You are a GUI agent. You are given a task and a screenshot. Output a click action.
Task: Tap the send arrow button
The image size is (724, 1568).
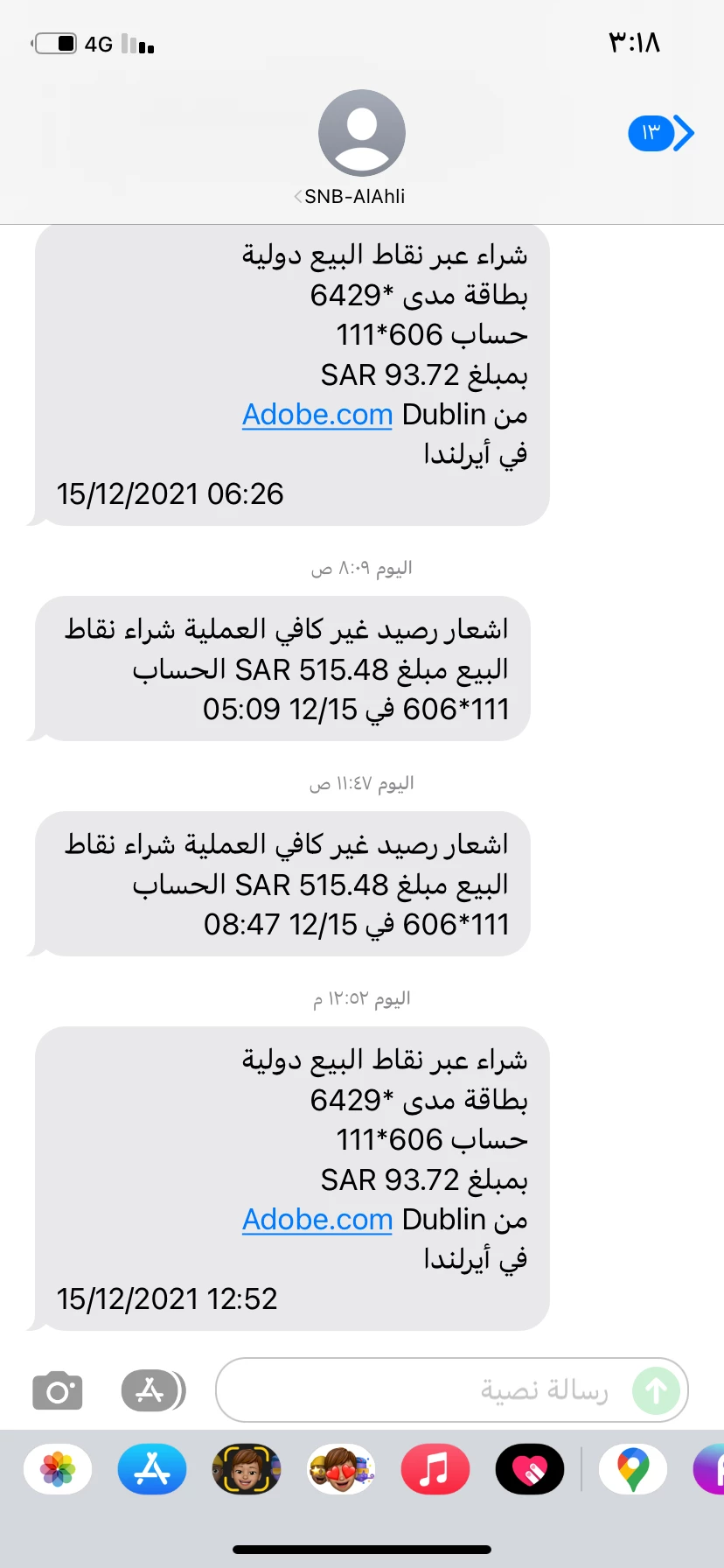[x=656, y=1390]
